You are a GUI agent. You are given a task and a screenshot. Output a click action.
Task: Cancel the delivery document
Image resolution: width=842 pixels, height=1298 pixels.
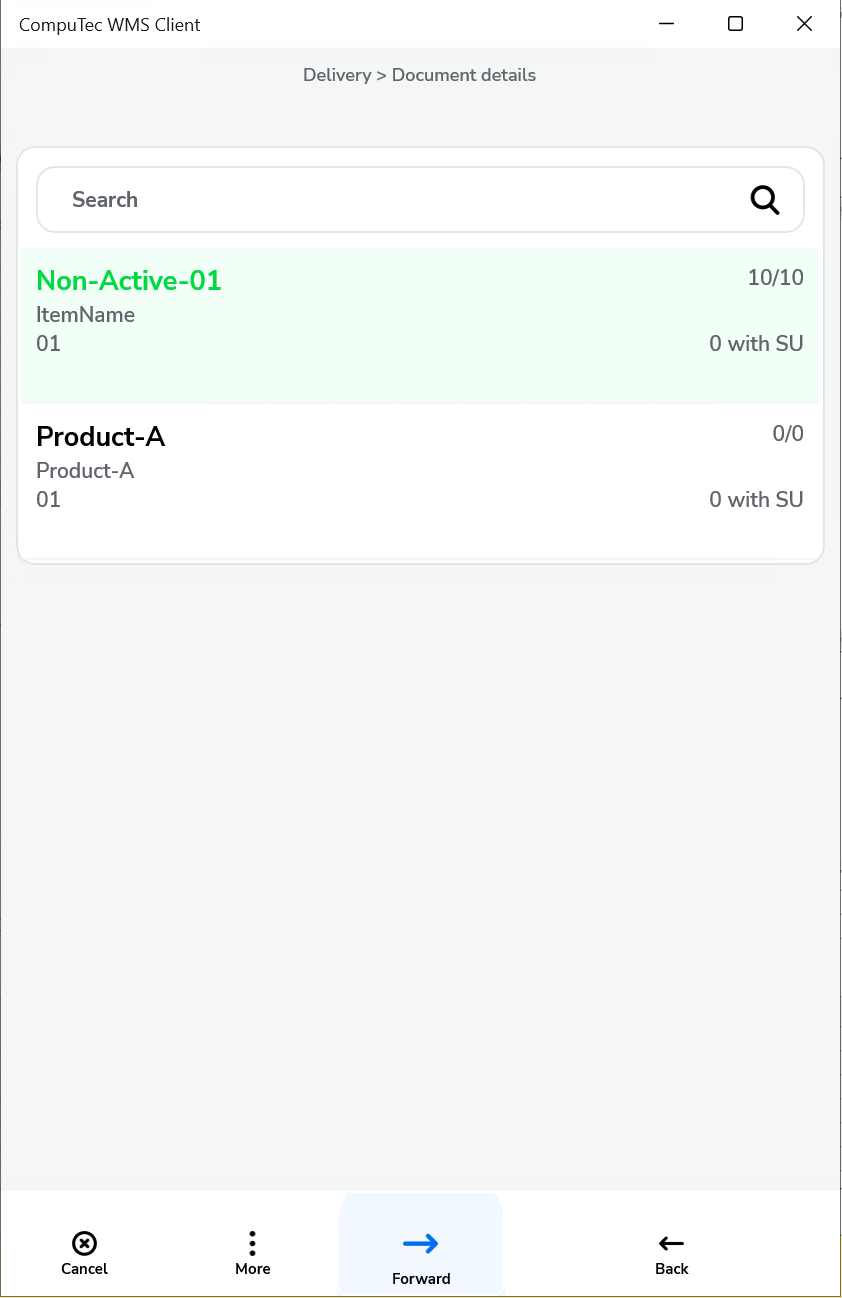84,1253
